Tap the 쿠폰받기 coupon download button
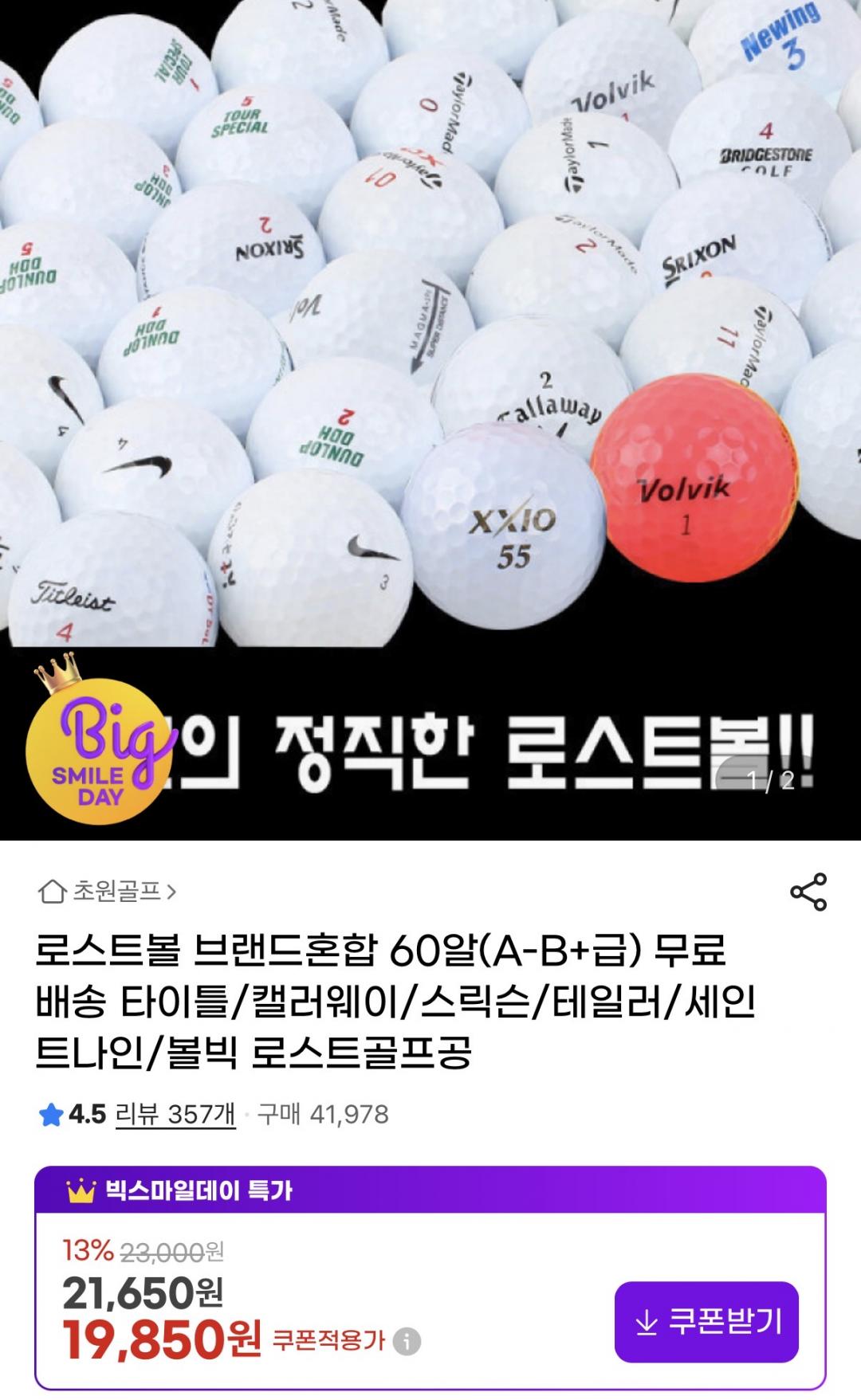 706,1321
